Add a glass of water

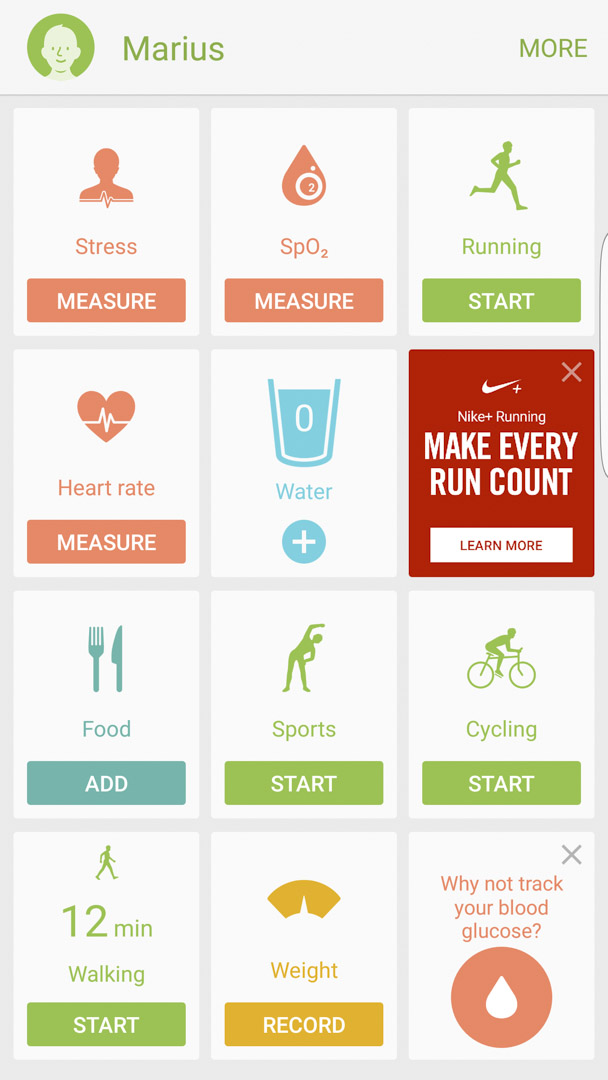(304, 542)
